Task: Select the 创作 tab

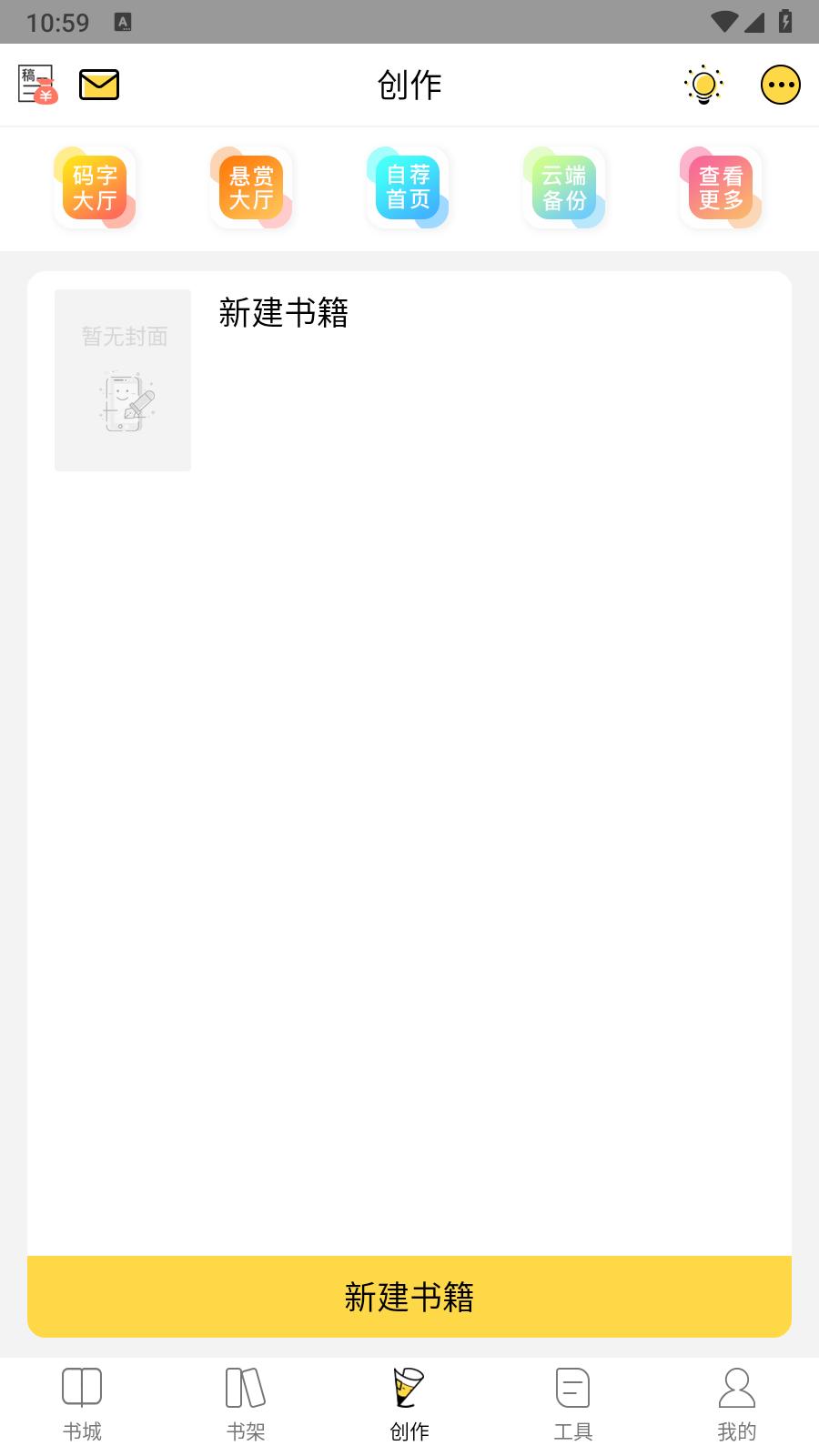Action: pyautogui.click(x=409, y=1404)
